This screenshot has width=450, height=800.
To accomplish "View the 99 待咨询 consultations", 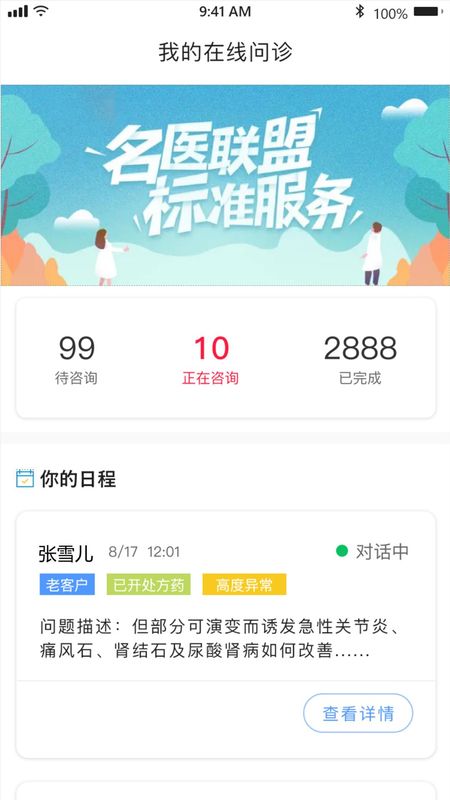I will point(76,359).
